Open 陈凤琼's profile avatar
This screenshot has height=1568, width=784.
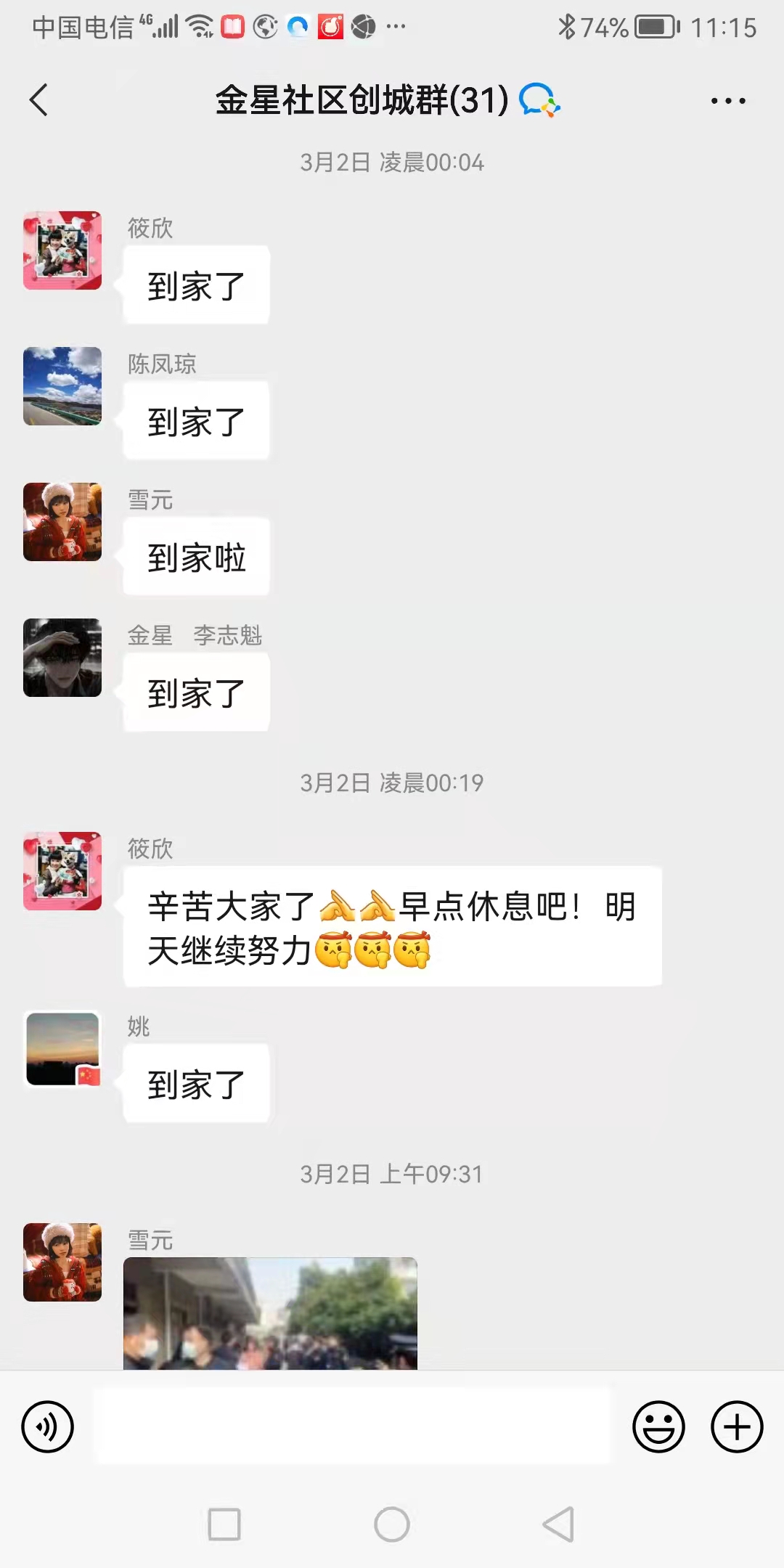tap(62, 386)
